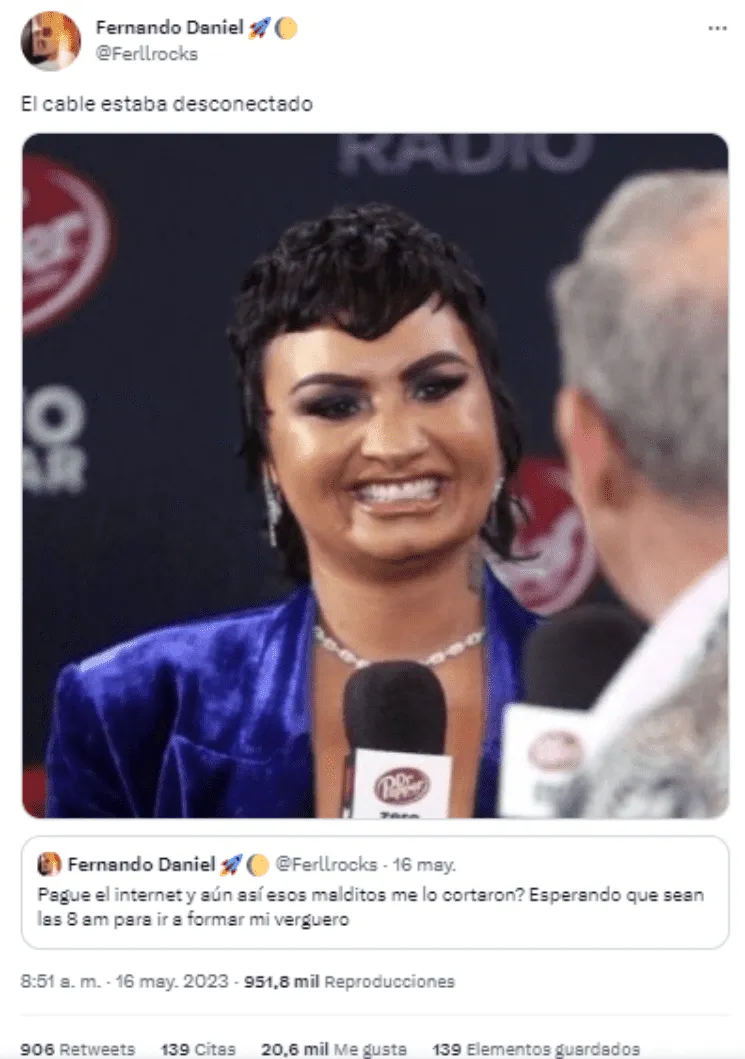Image resolution: width=745 pixels, height=1059 pixels.
Task: Open the tweet's three-dot overflow menu
Action: 717,29
